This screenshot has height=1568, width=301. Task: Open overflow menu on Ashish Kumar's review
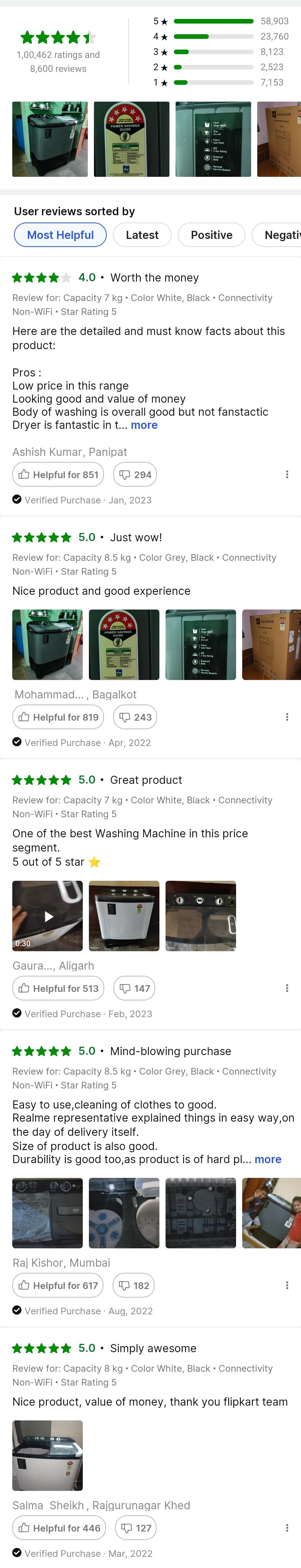(x=287, y=475)
